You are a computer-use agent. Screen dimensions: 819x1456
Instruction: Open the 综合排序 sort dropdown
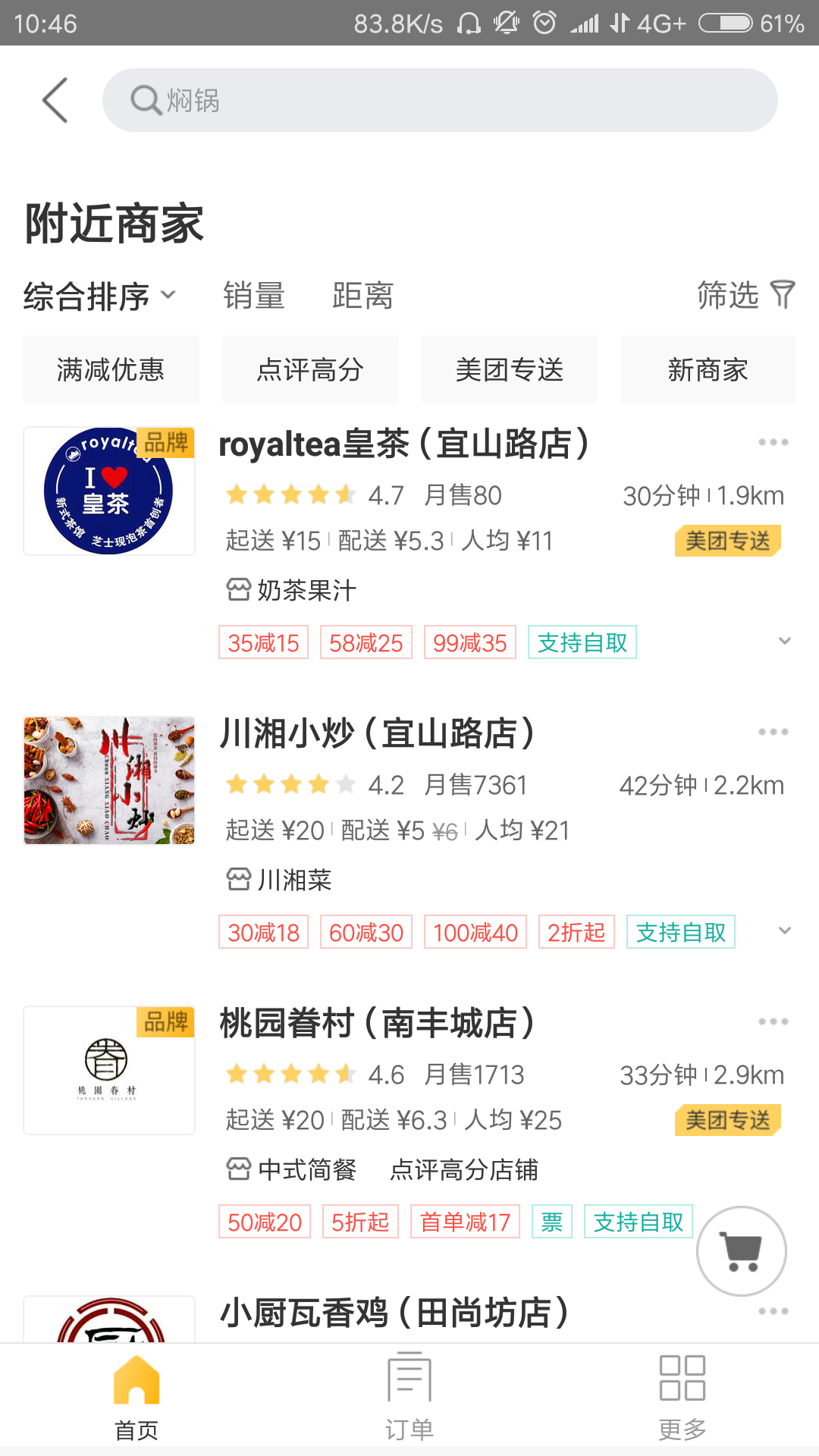99,296
